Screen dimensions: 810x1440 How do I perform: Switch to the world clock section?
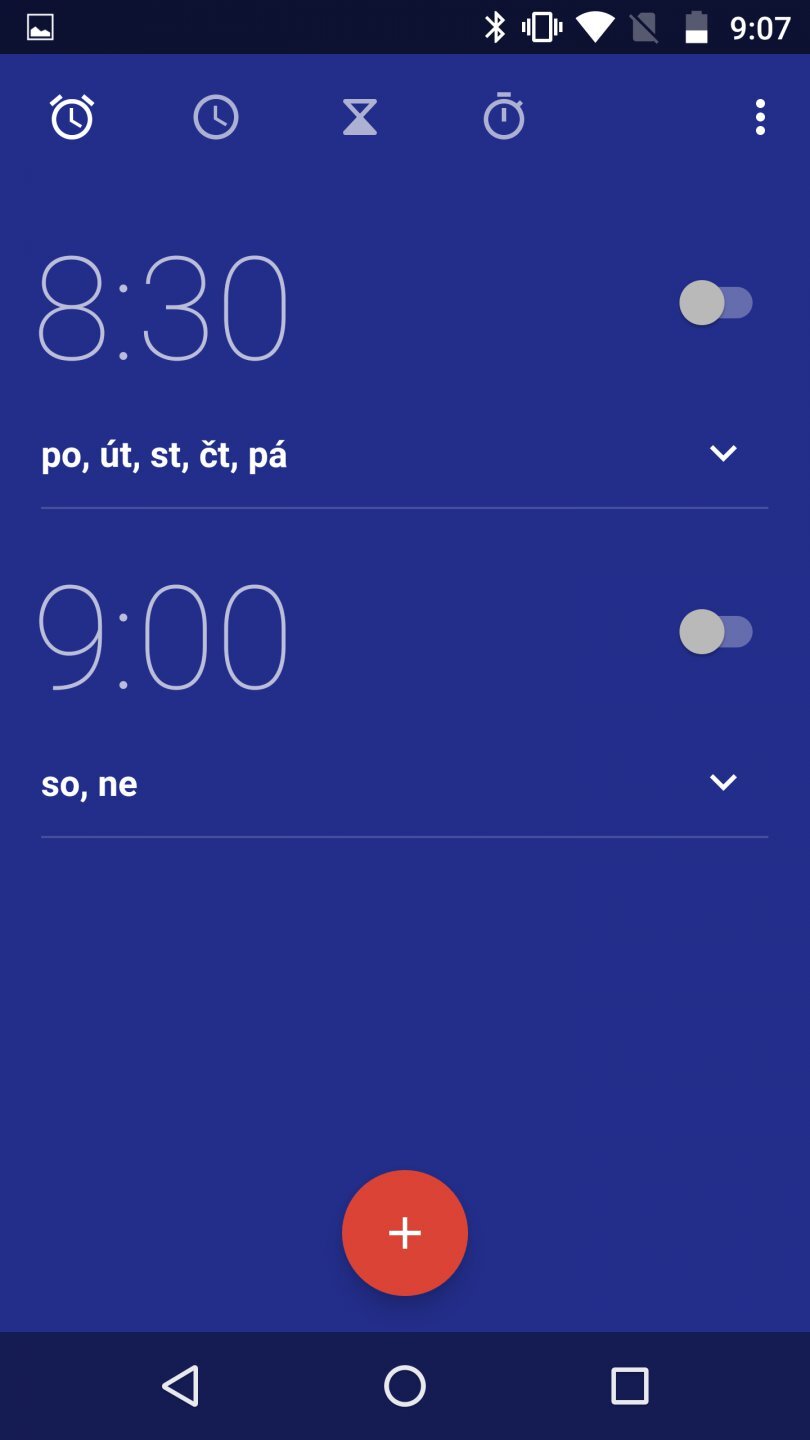[215, 117]
